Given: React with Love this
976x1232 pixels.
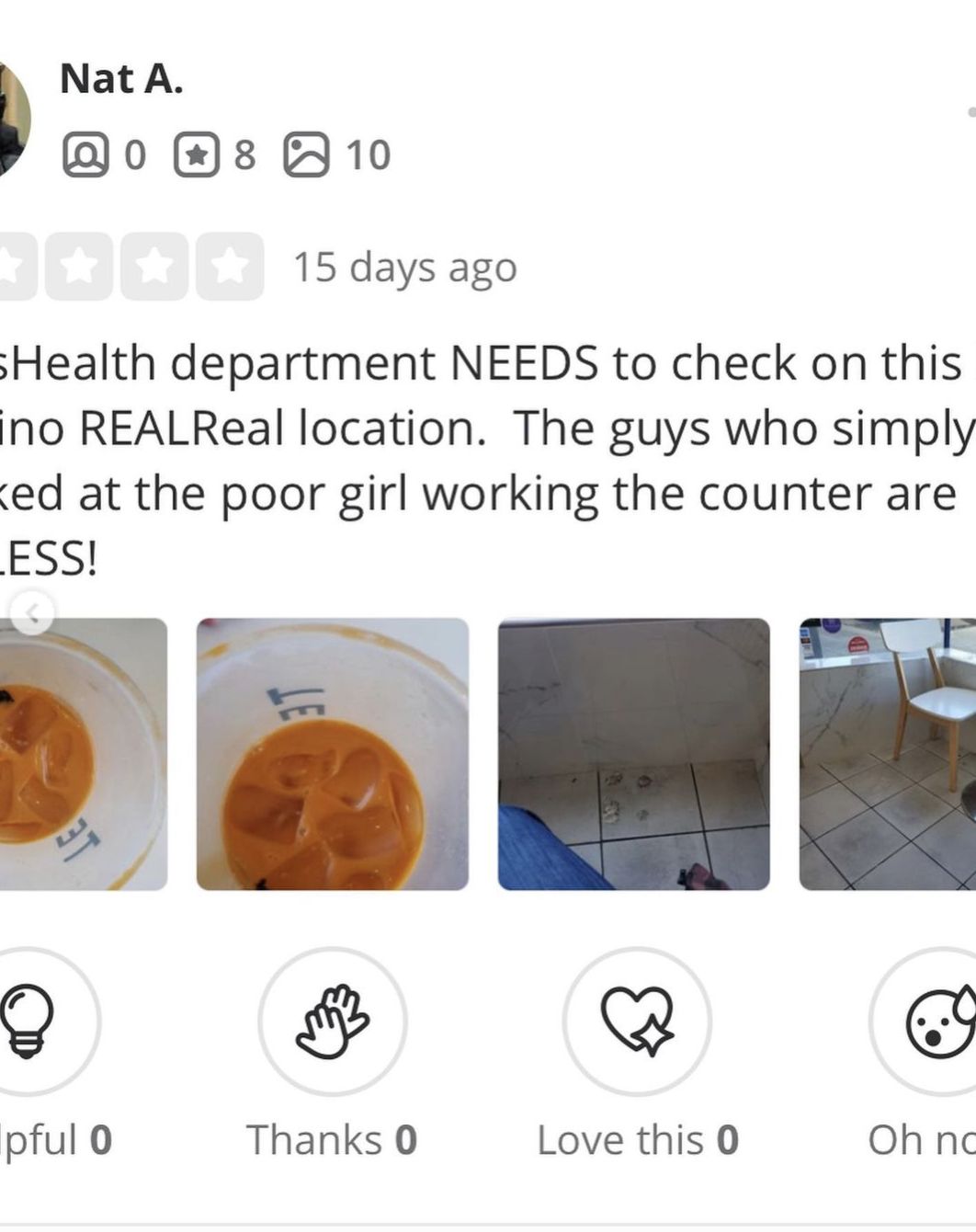Looking at the screenshot, I should click(x=637, y=1021).
